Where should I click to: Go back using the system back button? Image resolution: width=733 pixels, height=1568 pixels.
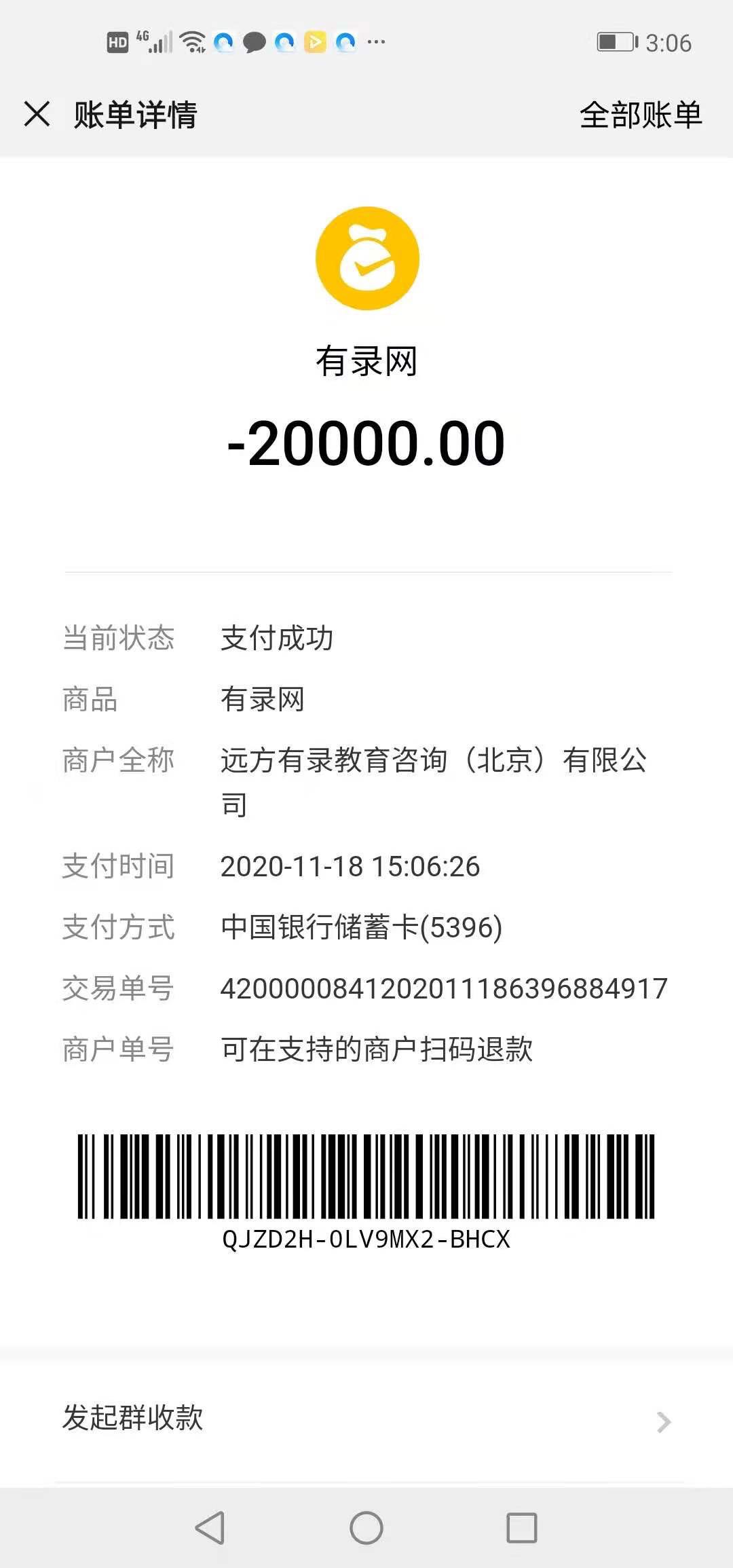pos(210,1528)
